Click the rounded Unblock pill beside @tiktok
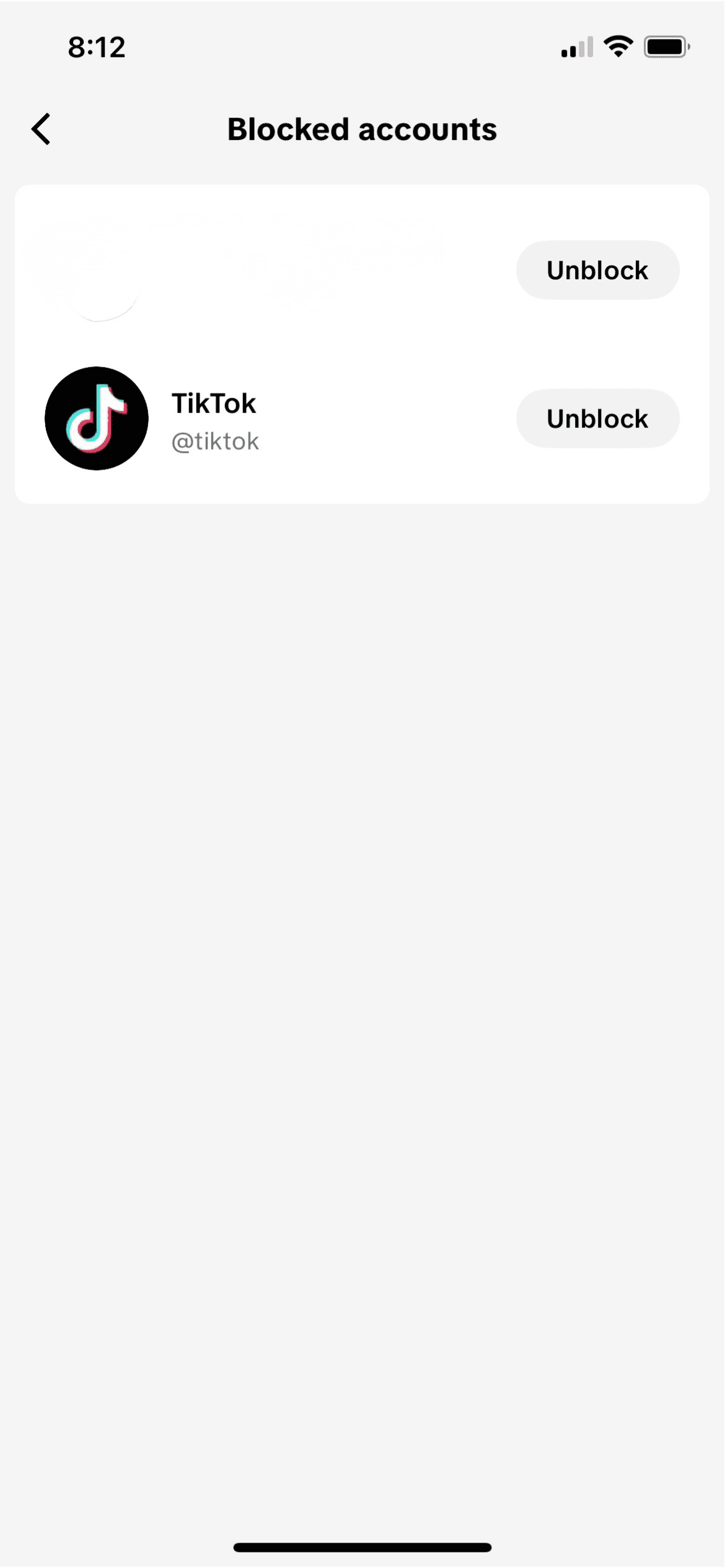This screenshot has height=1568, width=725. pyautogui.click(x=597, y=419)
